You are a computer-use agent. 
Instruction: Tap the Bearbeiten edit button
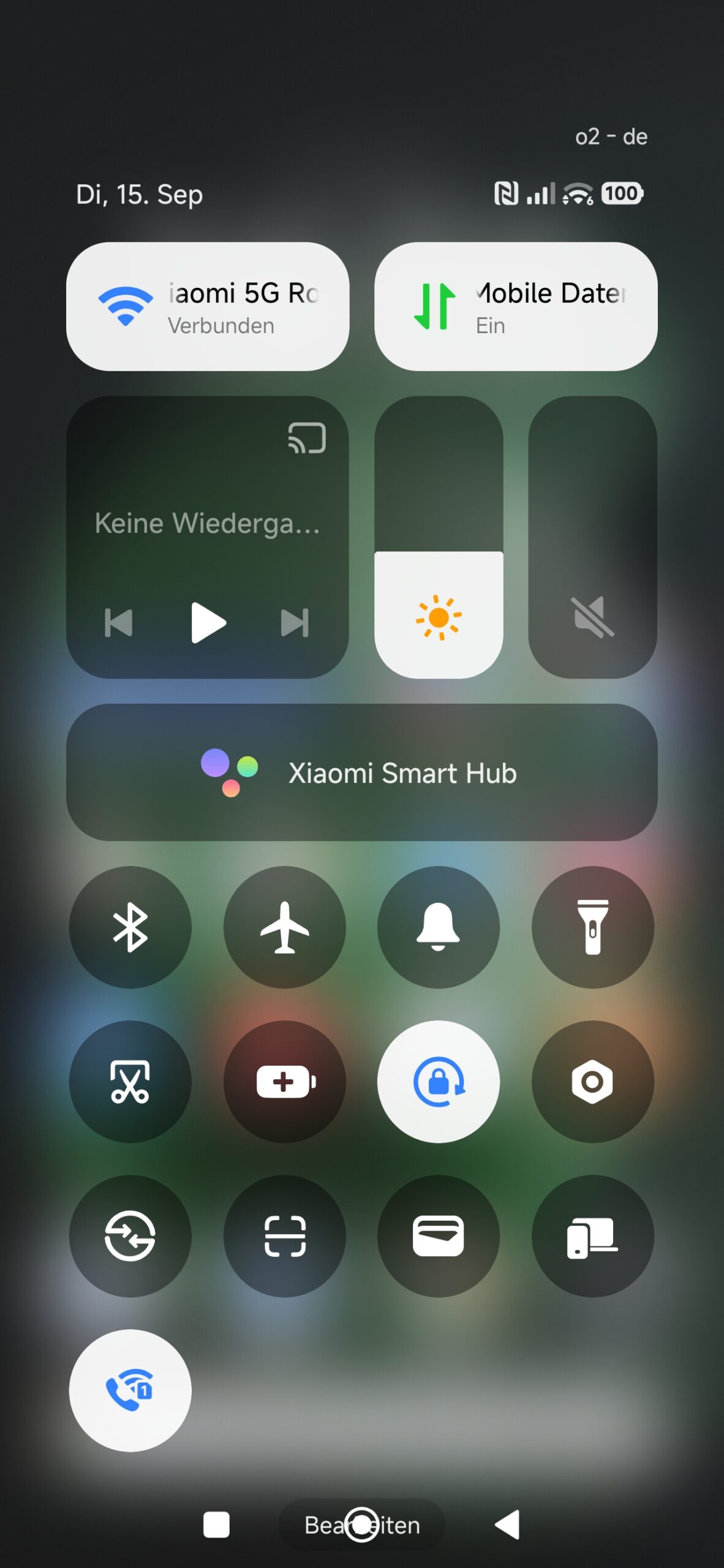pos(362,1525)
